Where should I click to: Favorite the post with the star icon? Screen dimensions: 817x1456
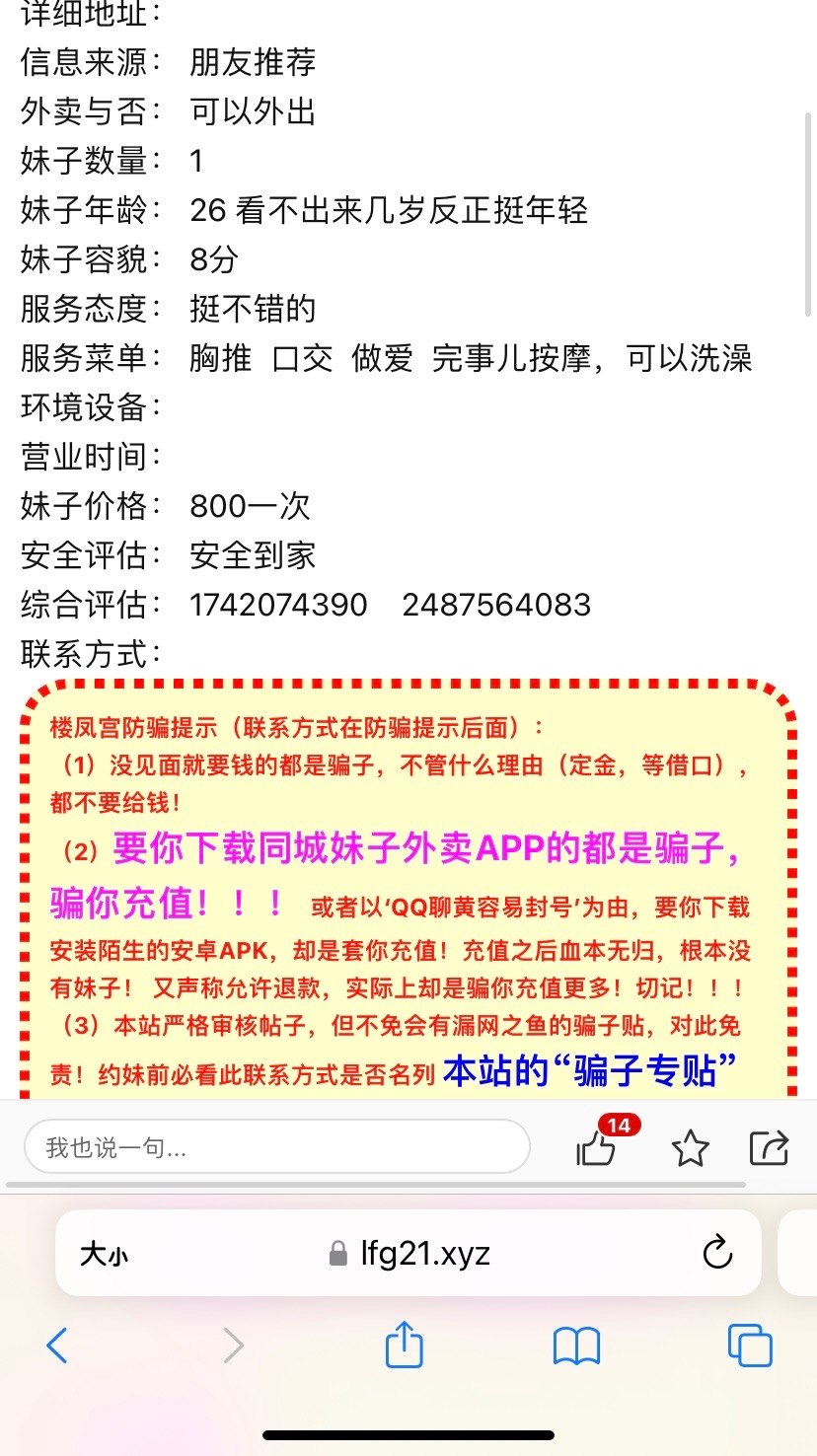pyautogui.click(x=690, y=1148)
